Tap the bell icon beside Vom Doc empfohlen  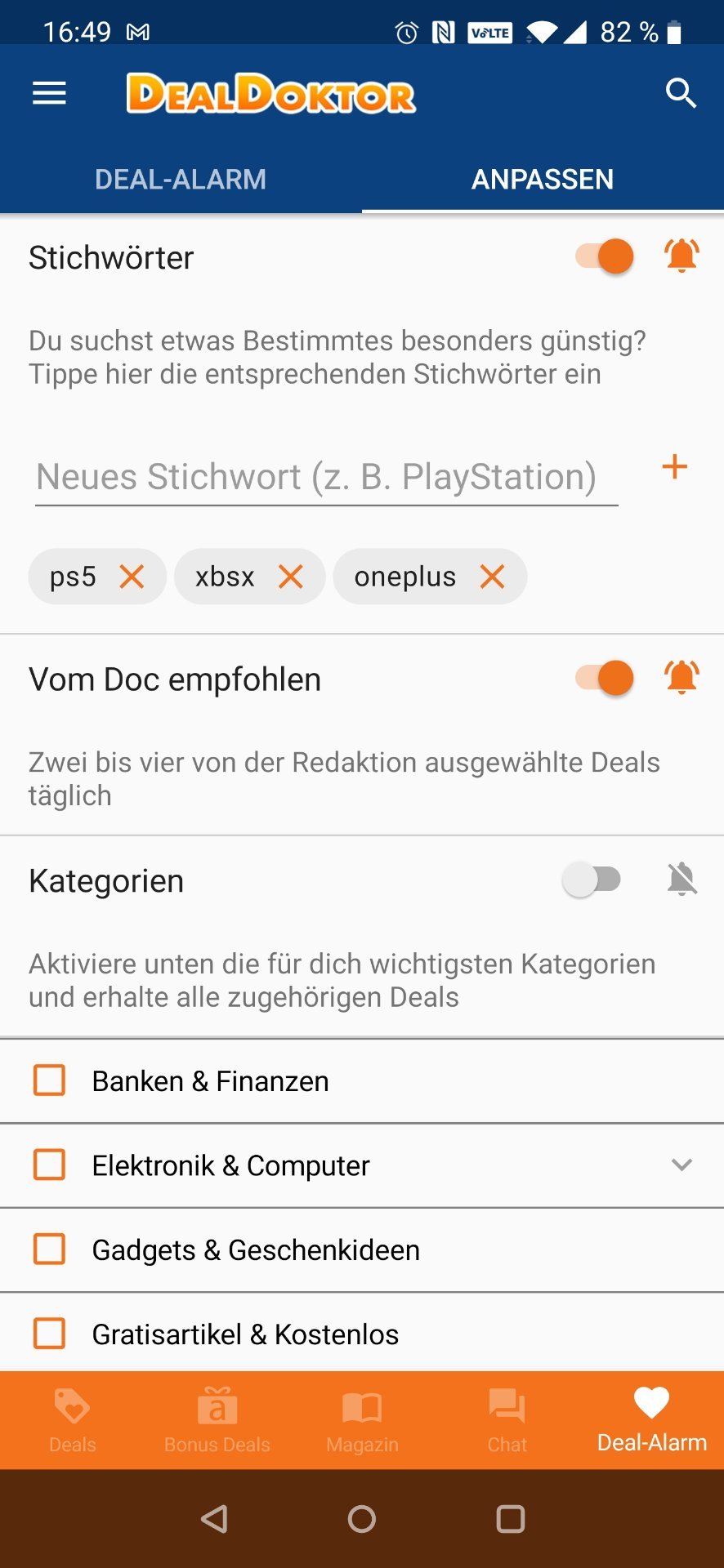(682, 678)
